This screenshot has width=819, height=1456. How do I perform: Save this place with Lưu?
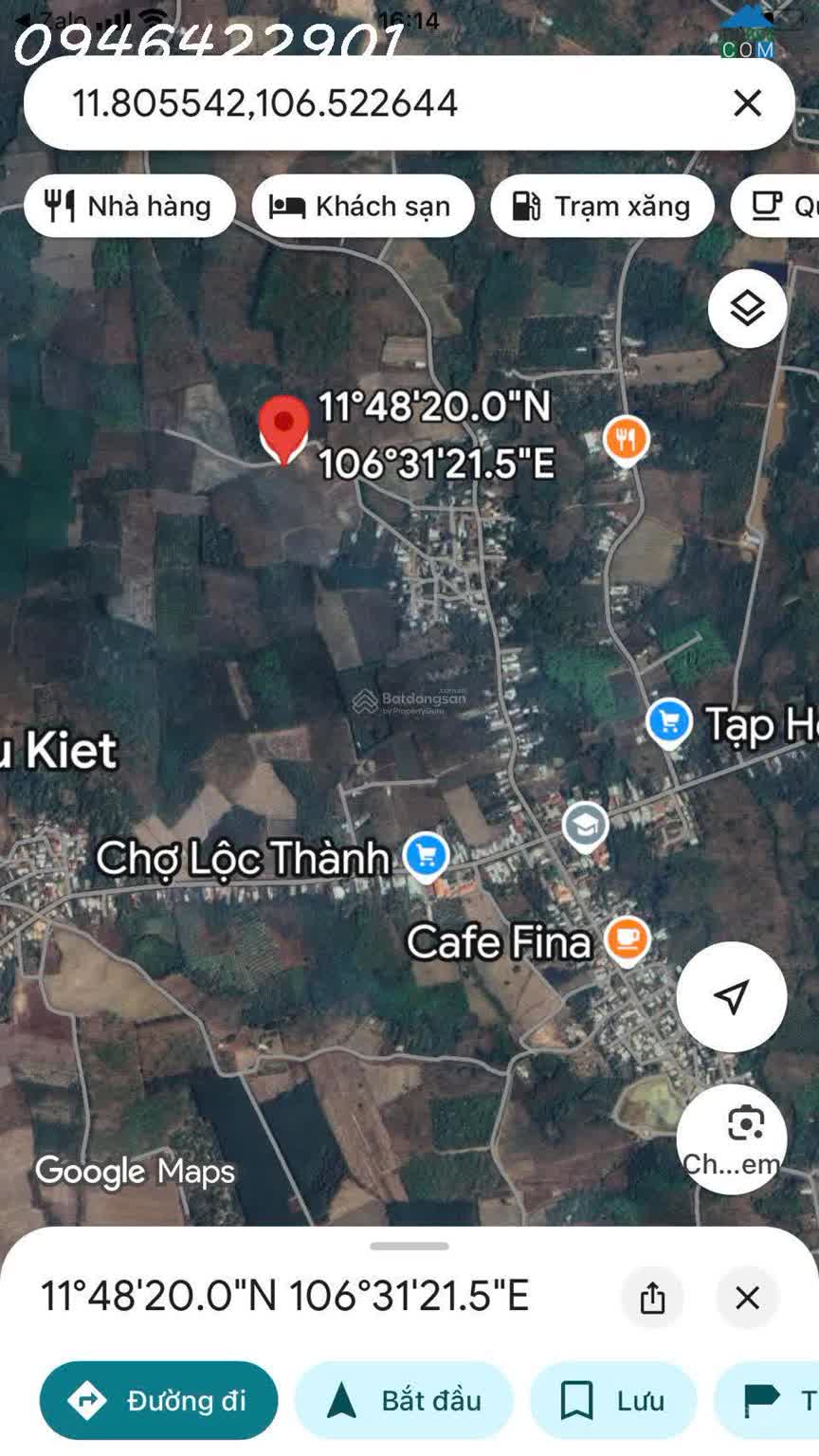(613, 1400)
